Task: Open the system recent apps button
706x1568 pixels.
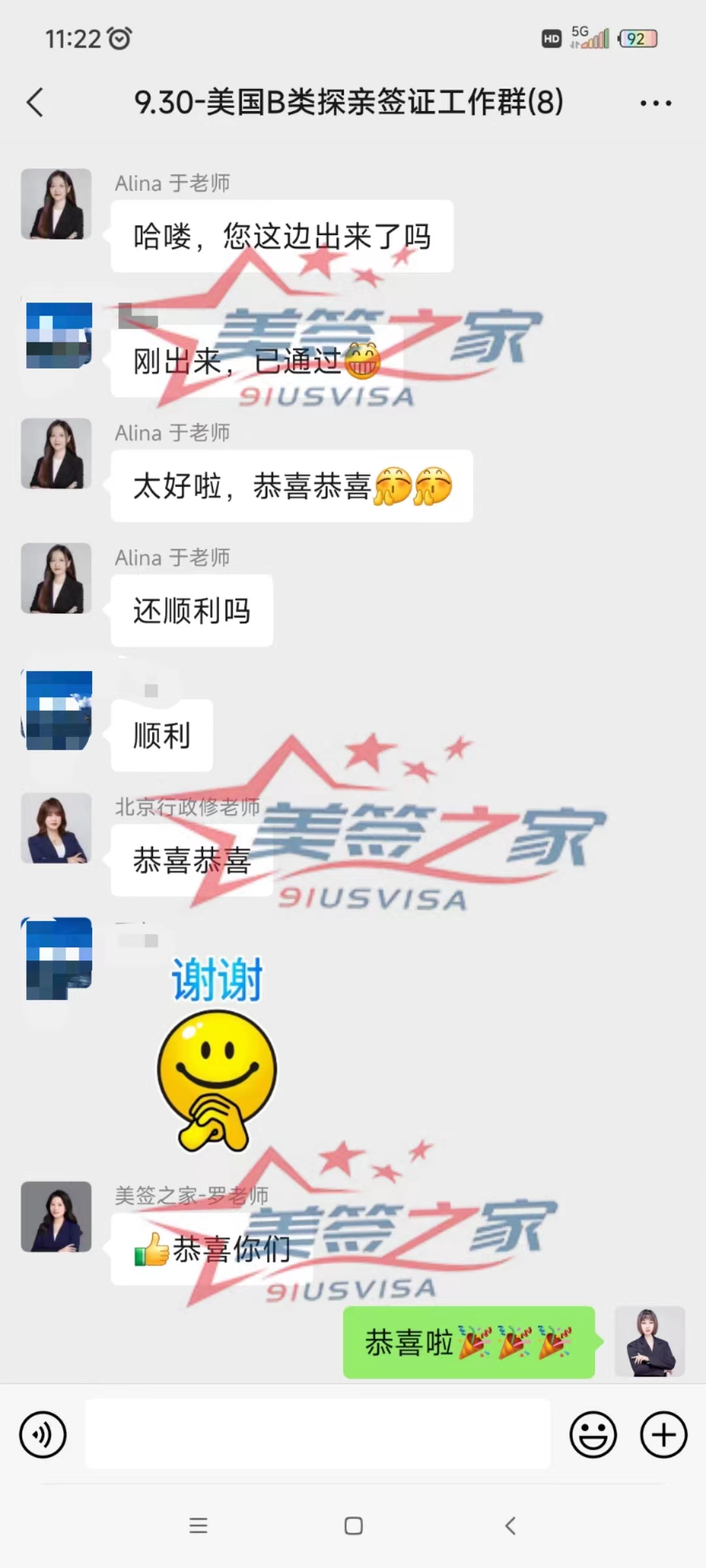Action: point(198,1526)
